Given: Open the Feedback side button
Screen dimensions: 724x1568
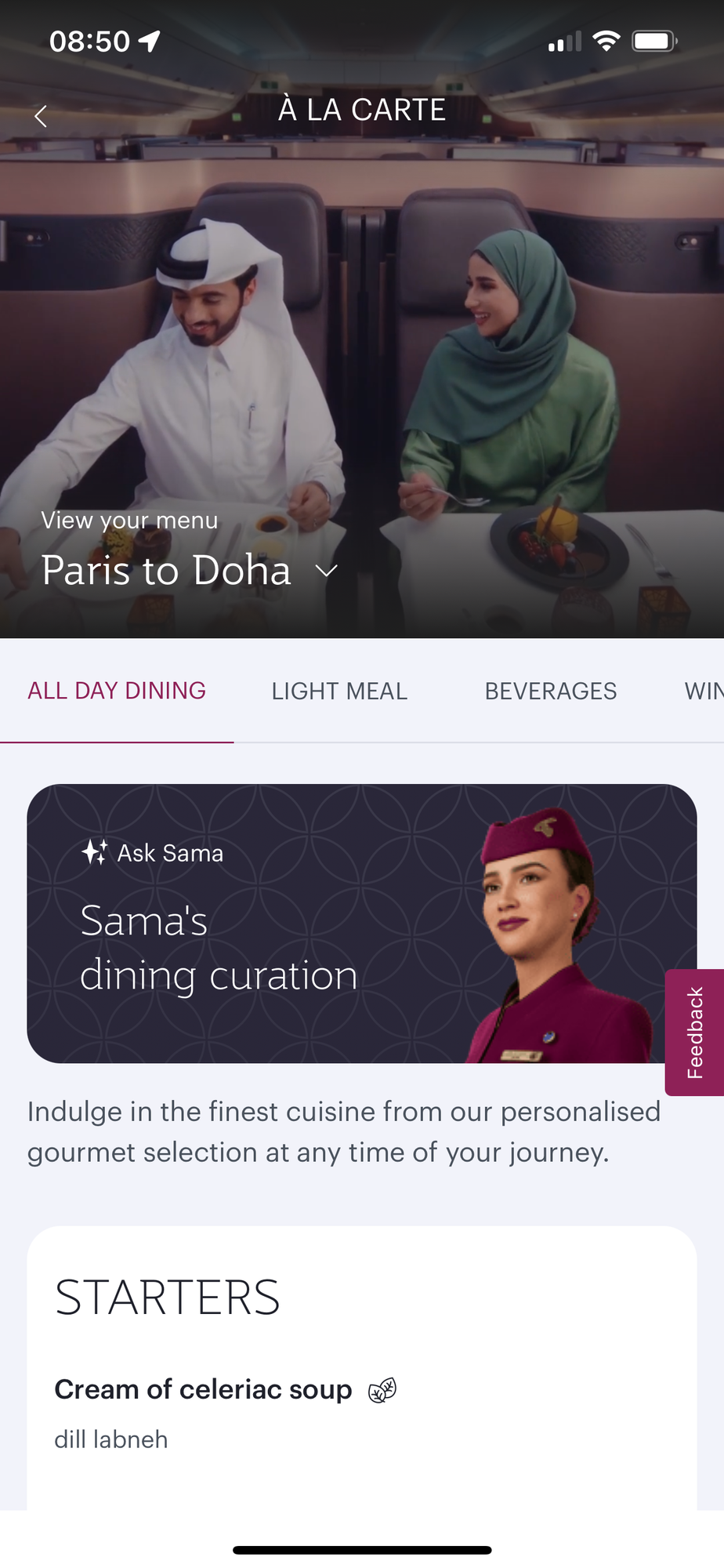Looking at the screenshot, I should coord(694,1033).
